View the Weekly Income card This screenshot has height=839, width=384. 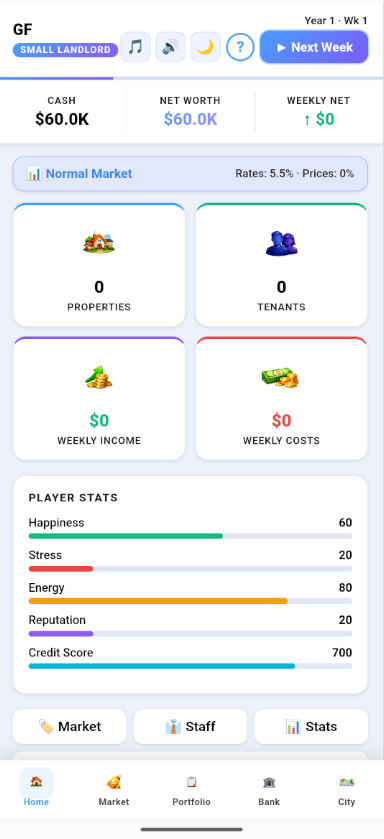pyautogui.click(x=99, y=398)
